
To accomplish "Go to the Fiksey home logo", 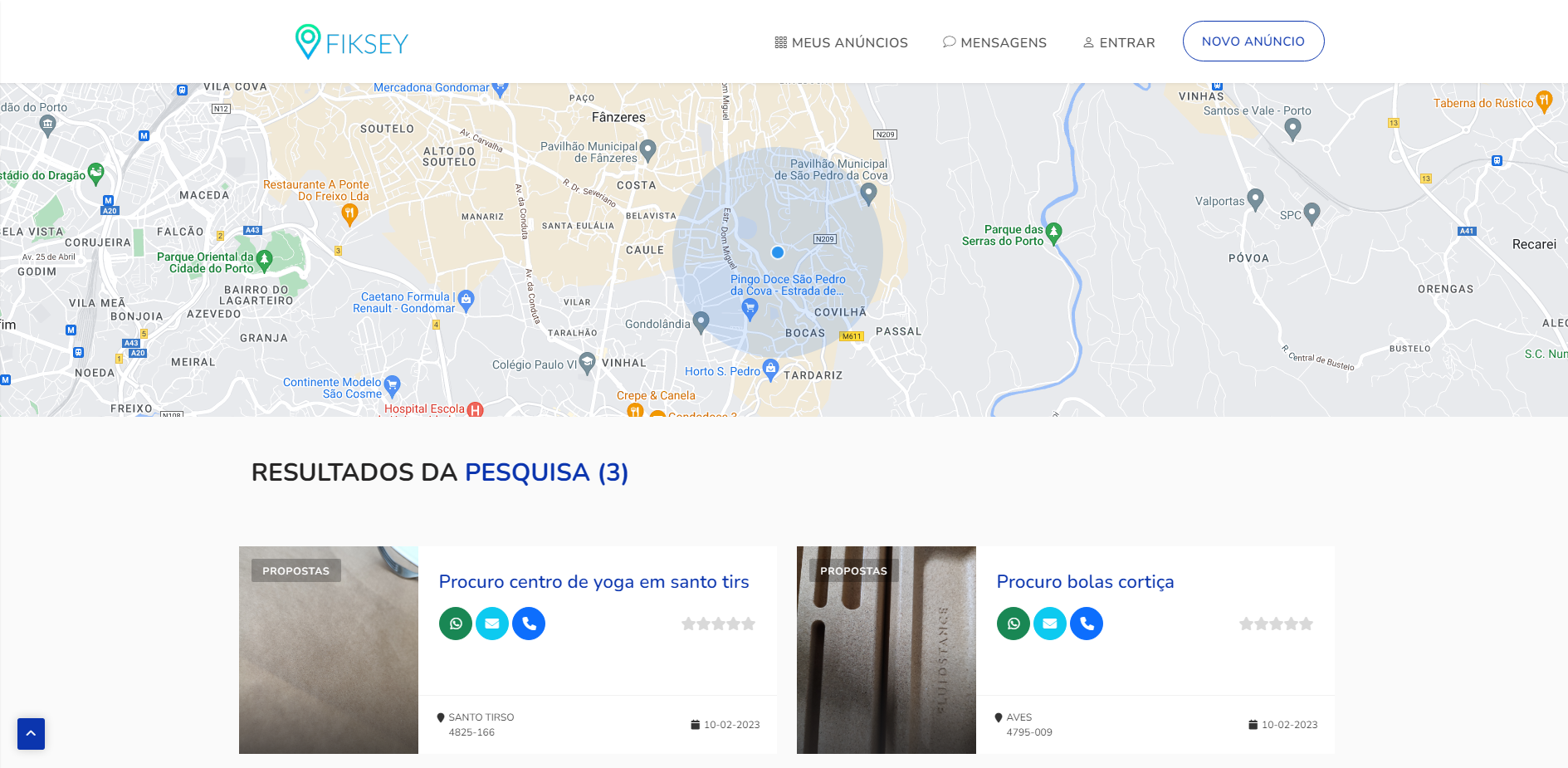I will tap(352, 42).
